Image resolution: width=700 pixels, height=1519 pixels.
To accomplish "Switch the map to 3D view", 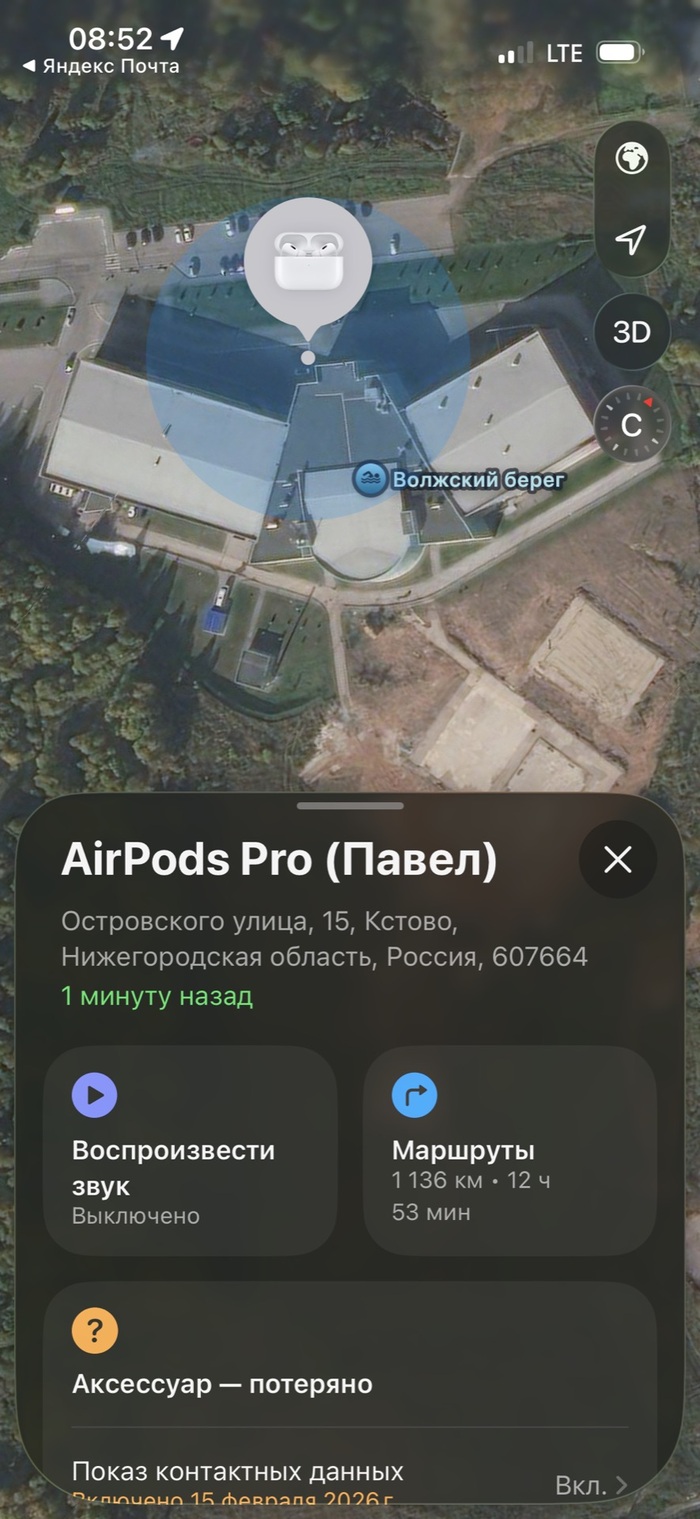I will coord(631,332).
